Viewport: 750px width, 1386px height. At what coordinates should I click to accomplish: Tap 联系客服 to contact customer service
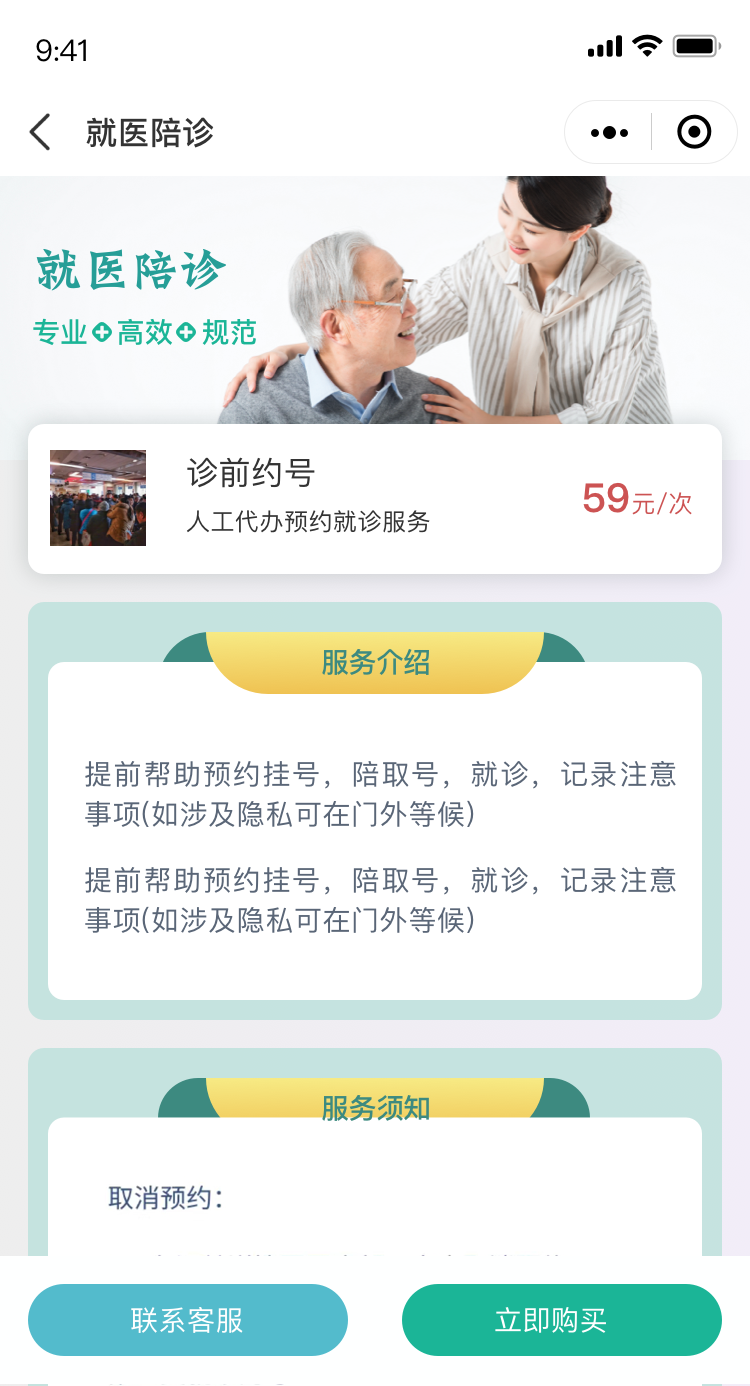point(188,1320)
